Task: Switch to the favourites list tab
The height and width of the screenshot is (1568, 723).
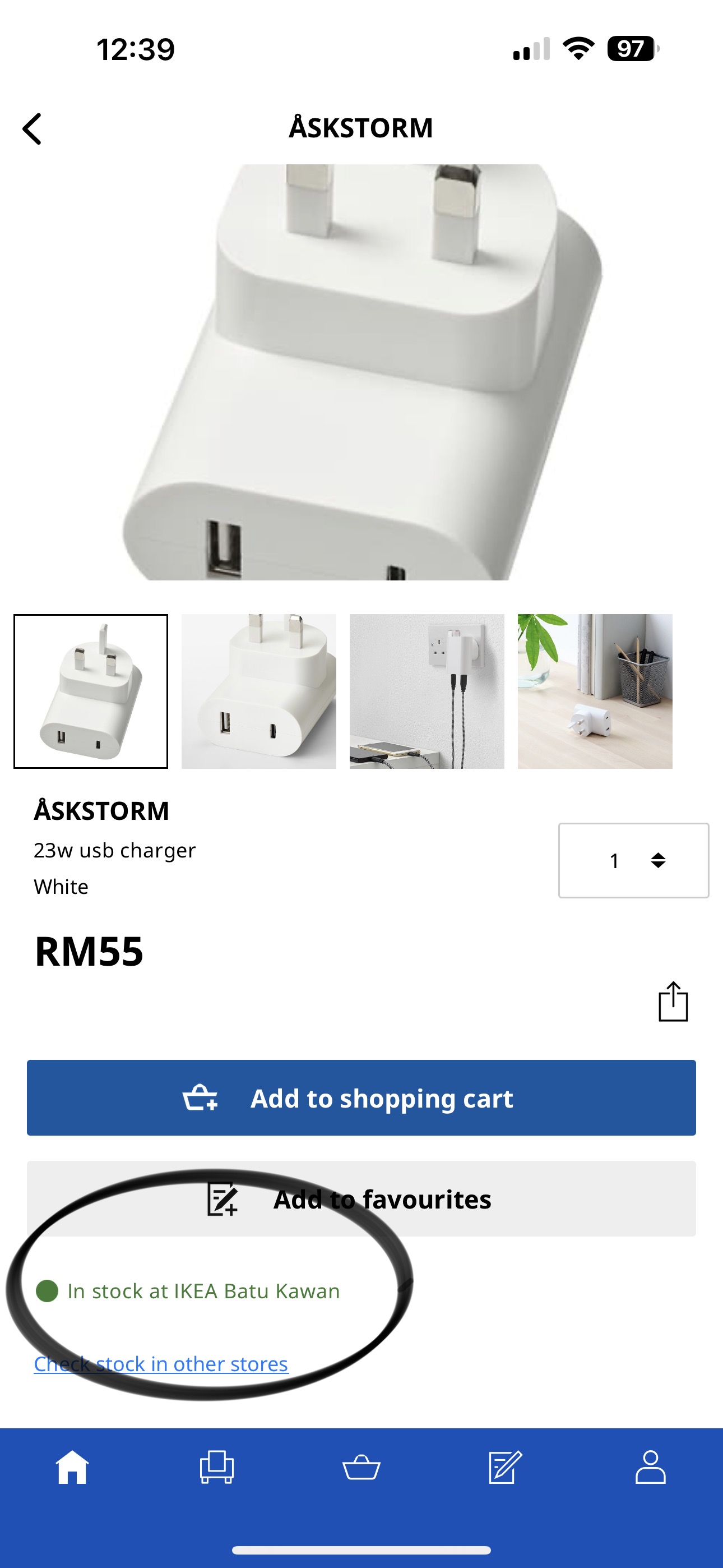Action: tap(505, 1467)
